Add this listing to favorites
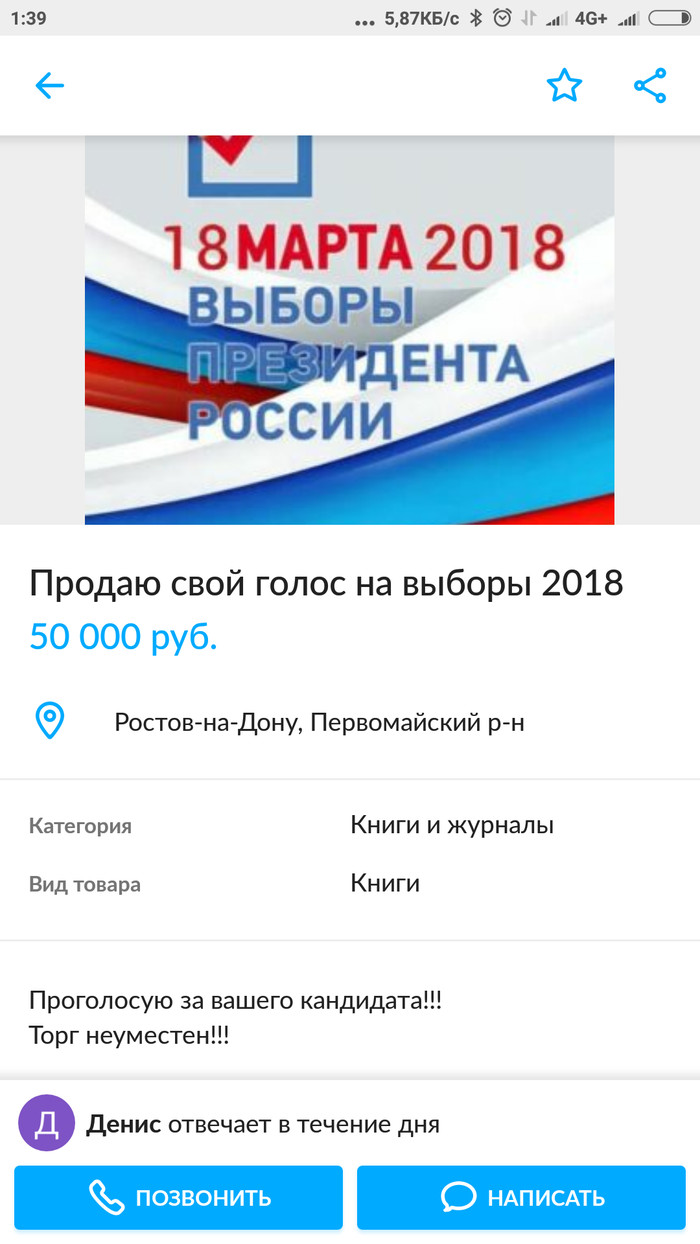 (x=564, y=86)
